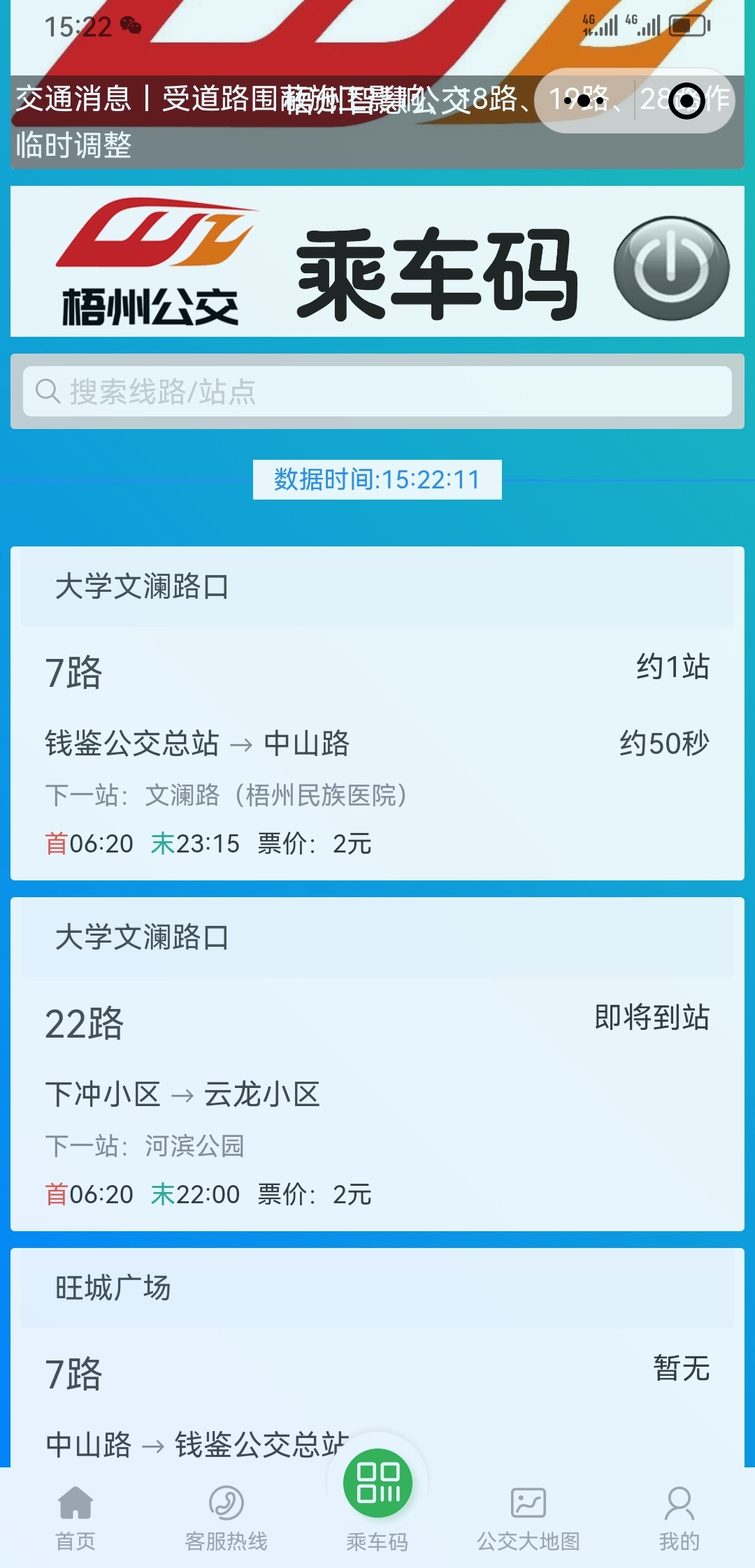The image size is (755, 1568).
Task: Go to the 我的 tab
Action: (679, 1518)
